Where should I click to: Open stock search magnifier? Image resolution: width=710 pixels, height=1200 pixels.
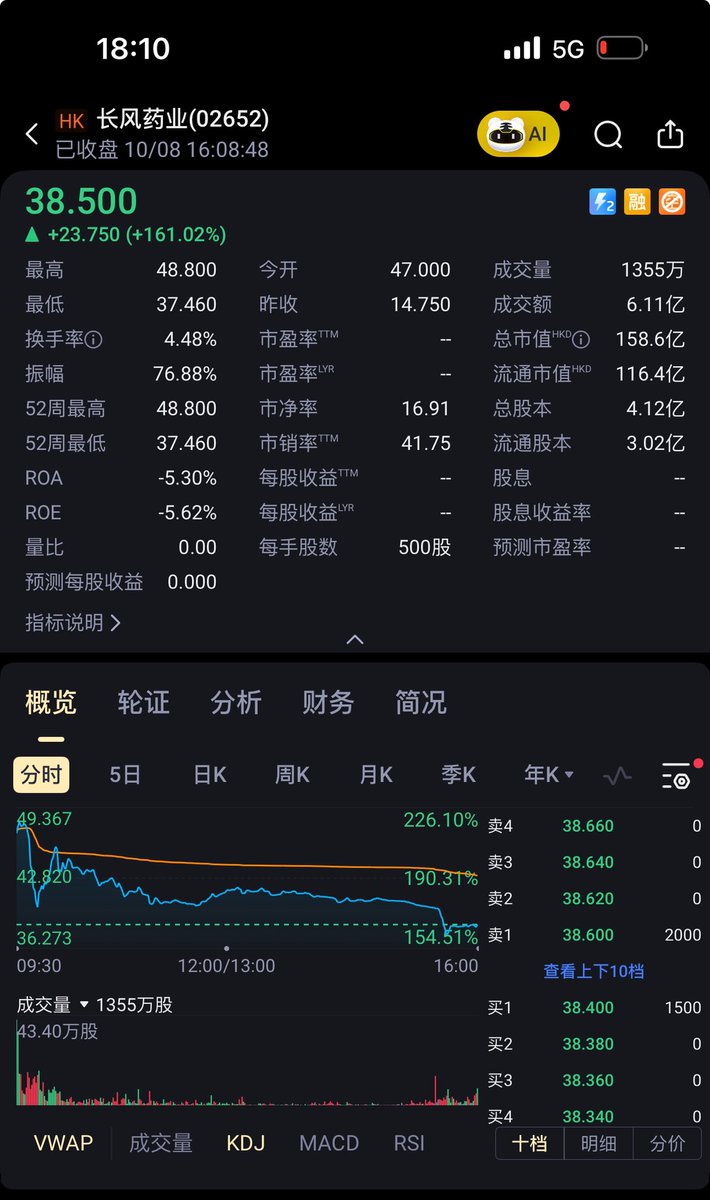(608, 134)
